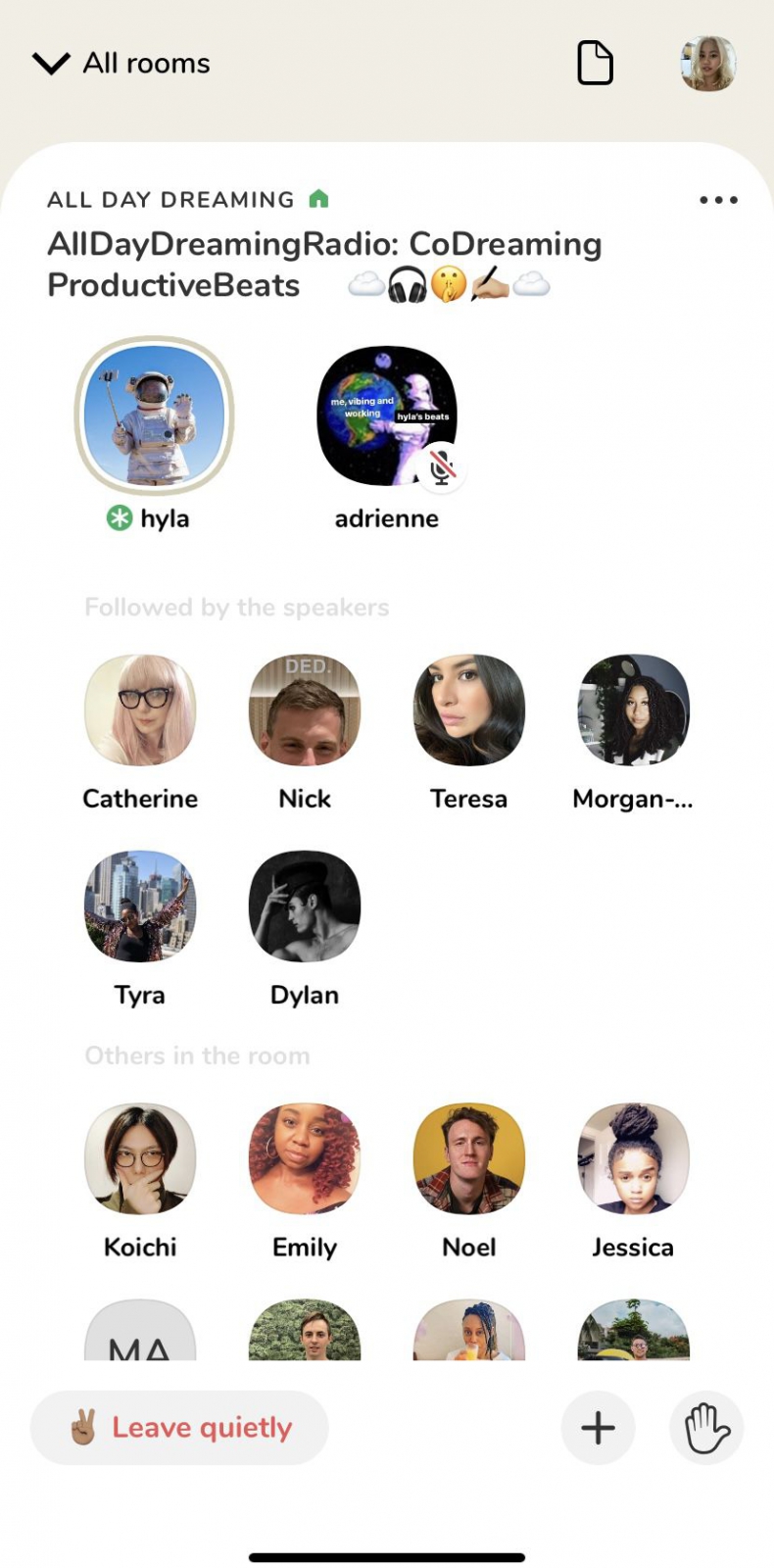View speaker adrienne's profile
Viewport: 774px width, 1568px height.
pos(387,416)
